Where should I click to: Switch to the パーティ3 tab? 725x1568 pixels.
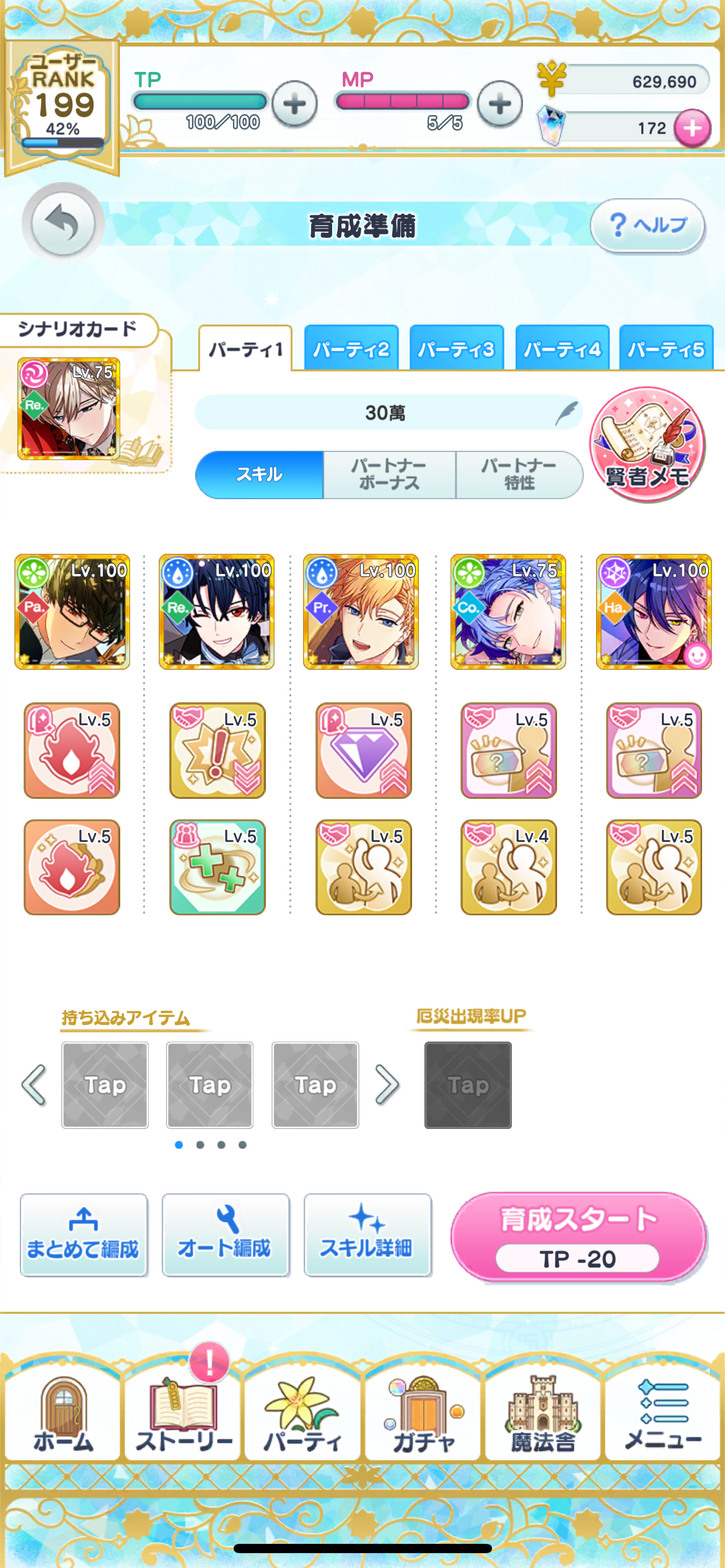457,349
